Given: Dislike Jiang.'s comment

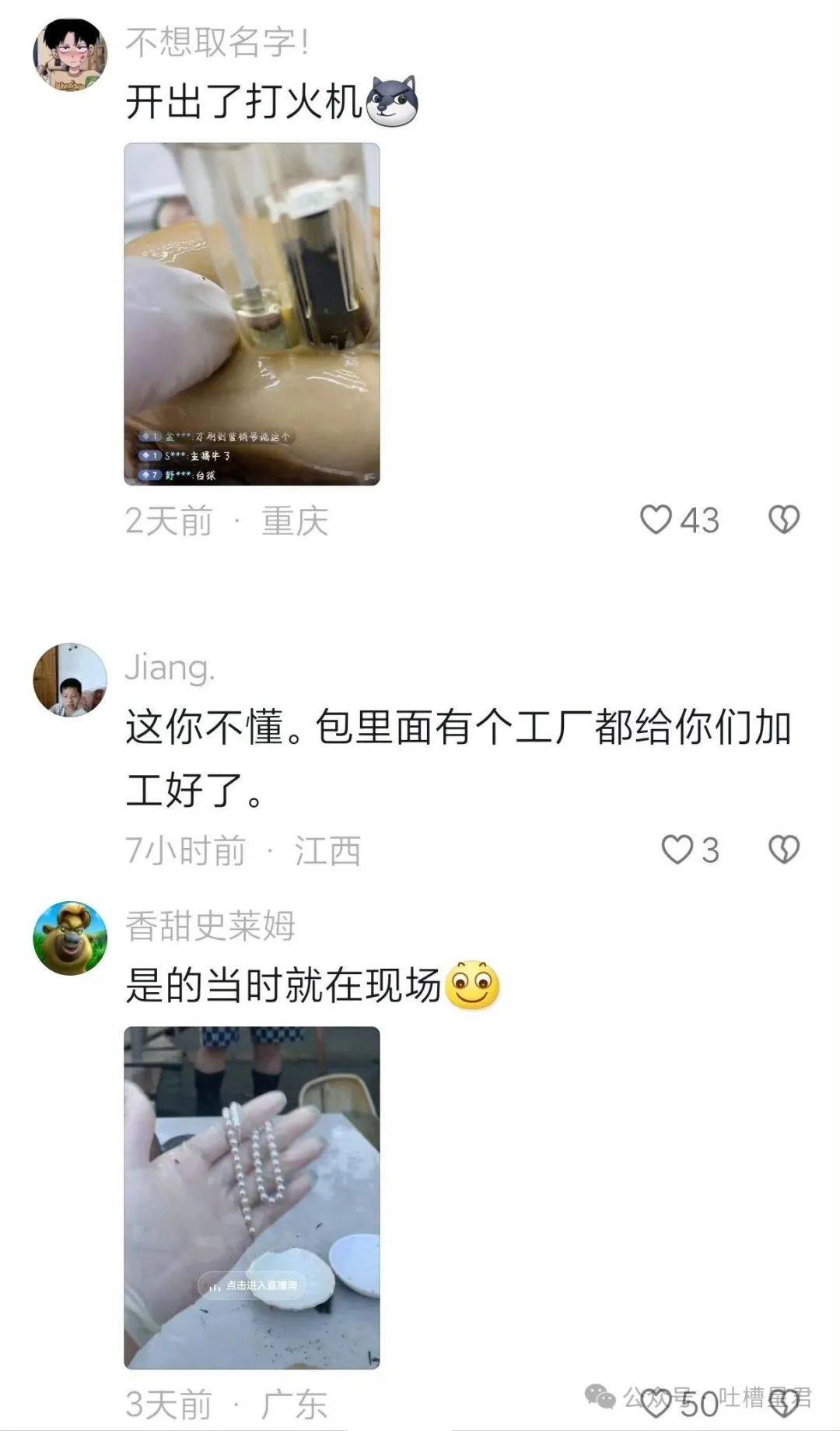Looking at the screenshot, I should 783,850.
